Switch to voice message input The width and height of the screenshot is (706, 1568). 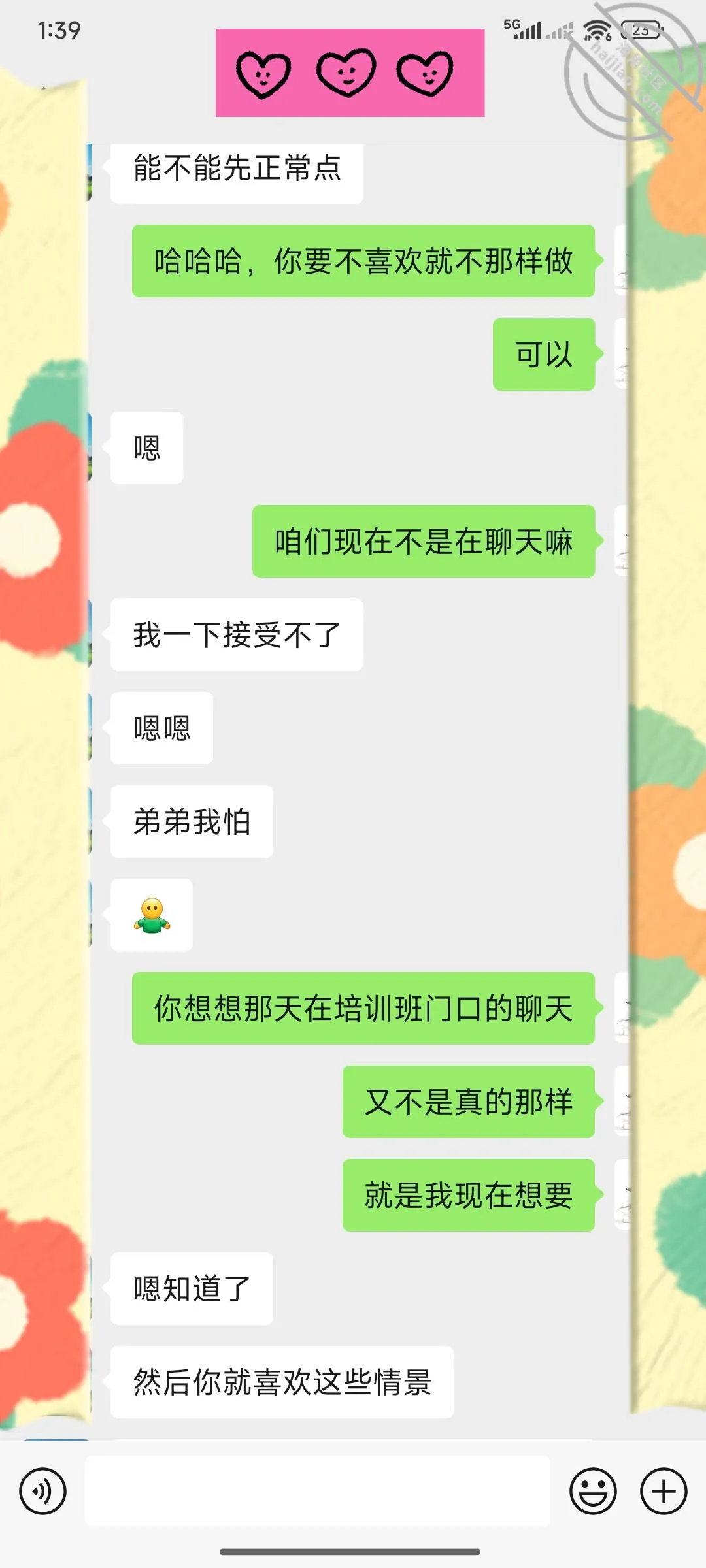(x=42, y=1491)
